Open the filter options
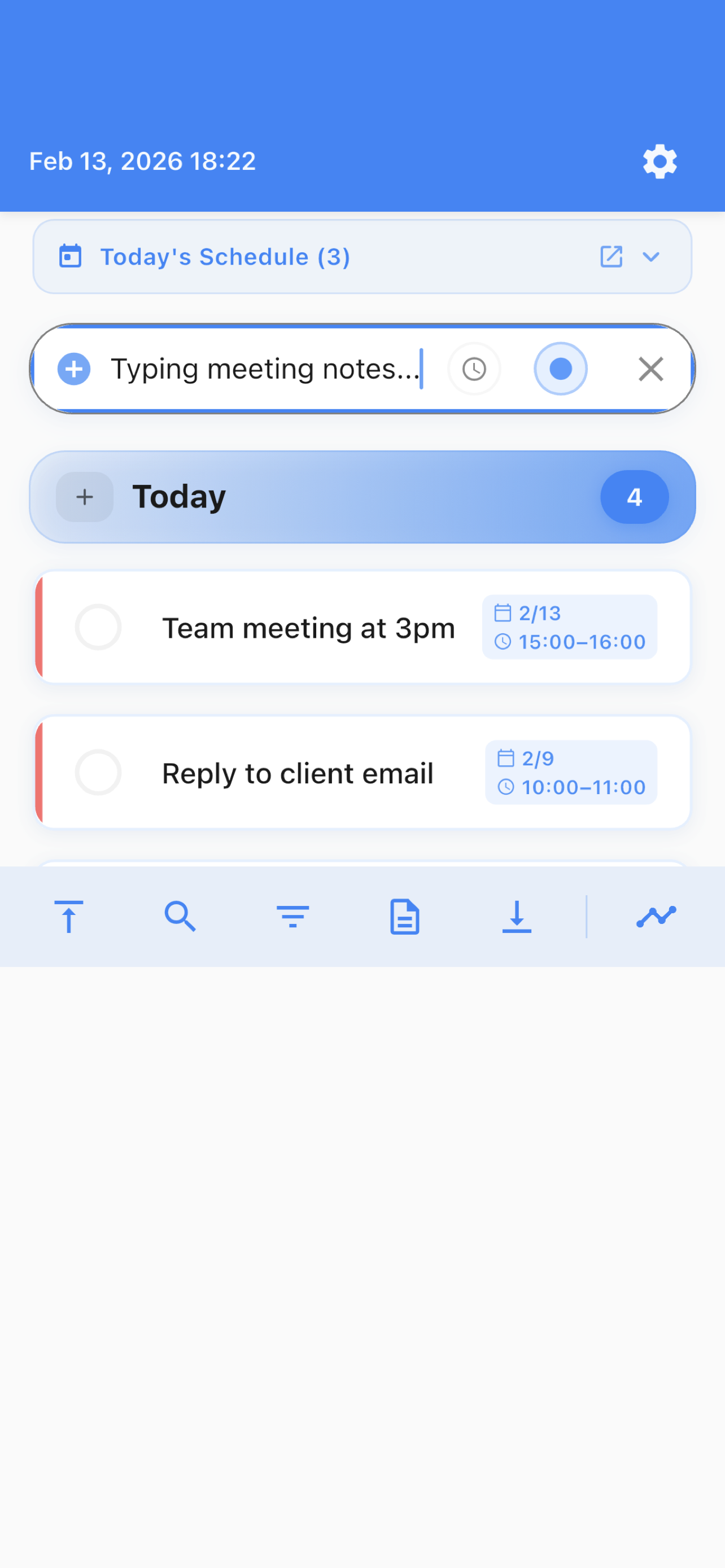 292,916
